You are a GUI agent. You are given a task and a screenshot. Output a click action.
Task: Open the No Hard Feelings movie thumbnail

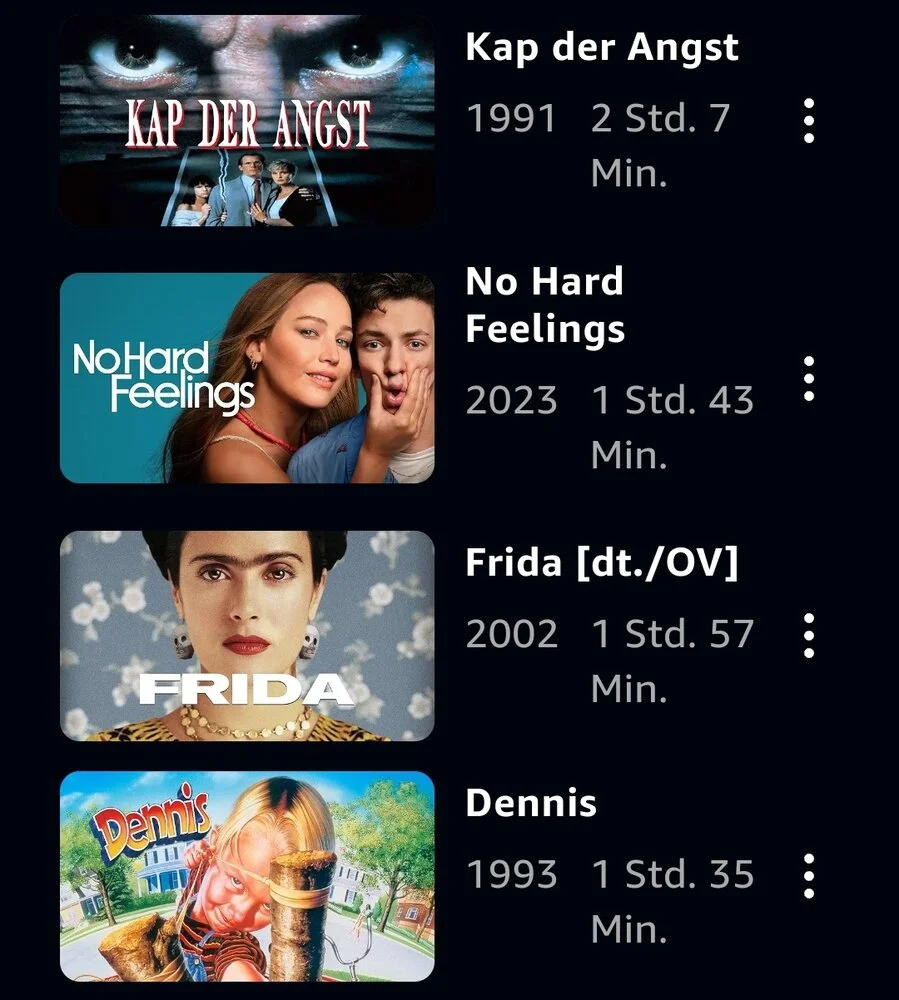click(x=247, y=378)
